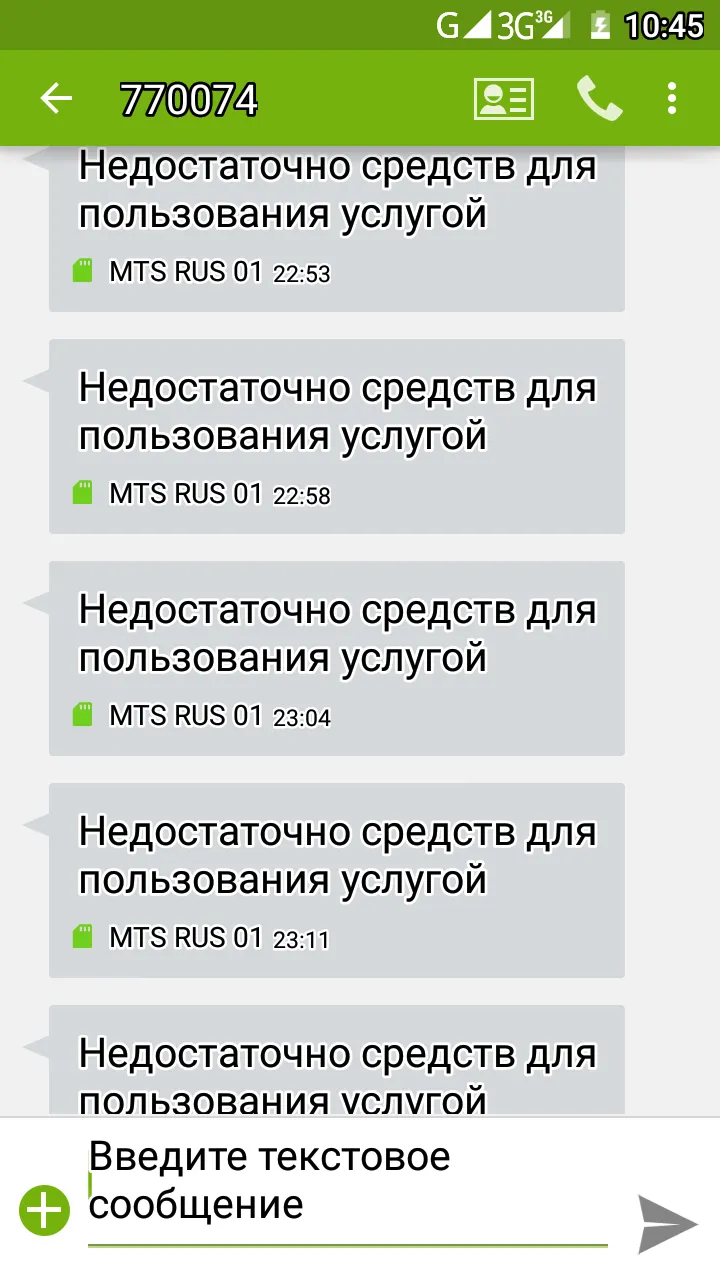Send the message with the arrow icon
720x1280 pixels.
pos(668,1222)
